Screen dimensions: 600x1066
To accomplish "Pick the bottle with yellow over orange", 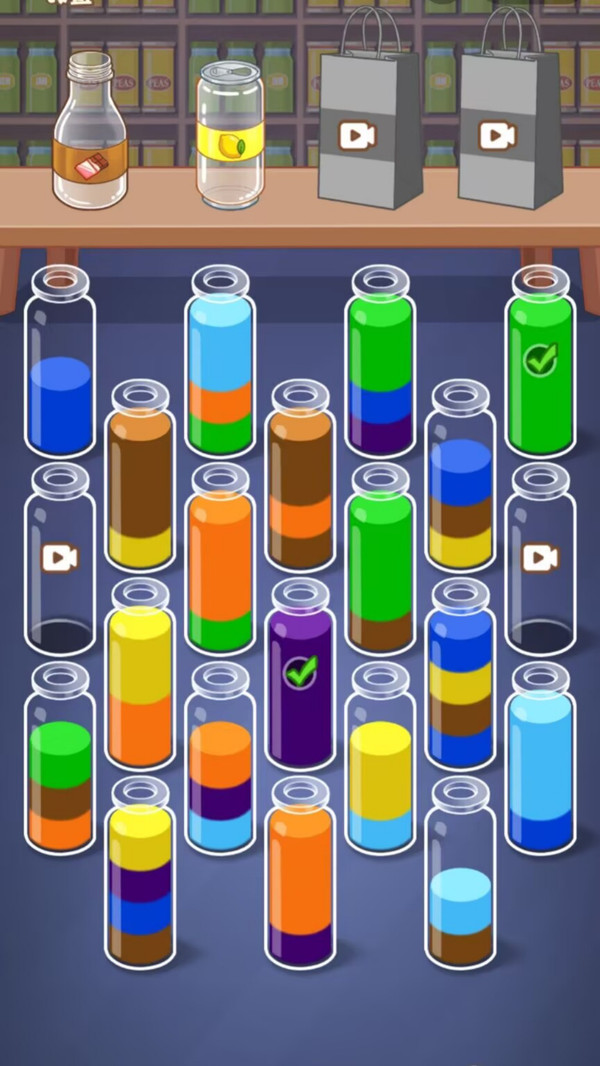I will pyautogui.click(x=140, y=680).
